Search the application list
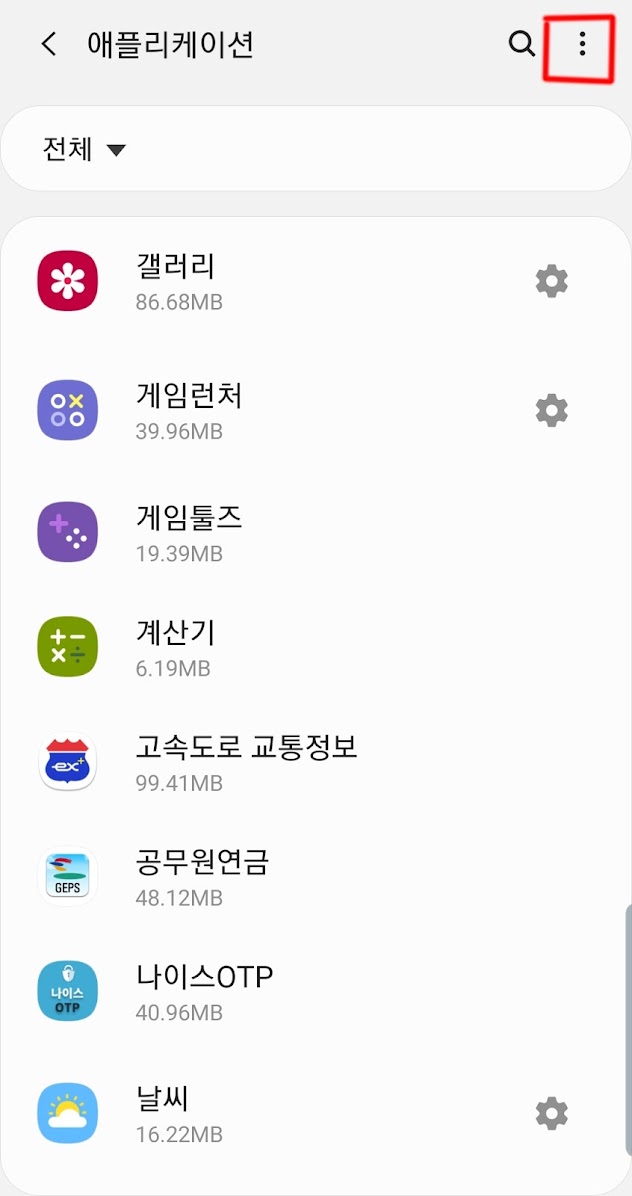This screenshot has width=632, height=1196. point(521,44)
